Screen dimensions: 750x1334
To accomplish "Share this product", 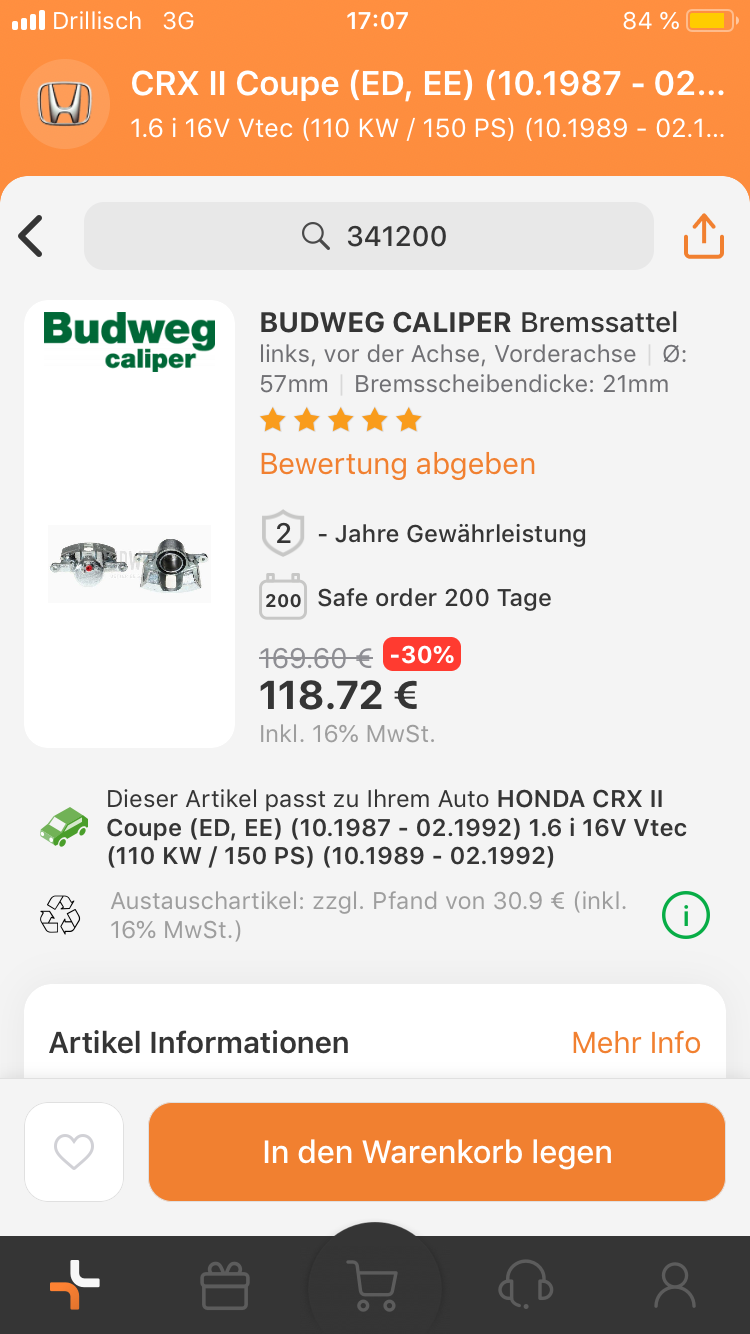I will coord(703,237).
